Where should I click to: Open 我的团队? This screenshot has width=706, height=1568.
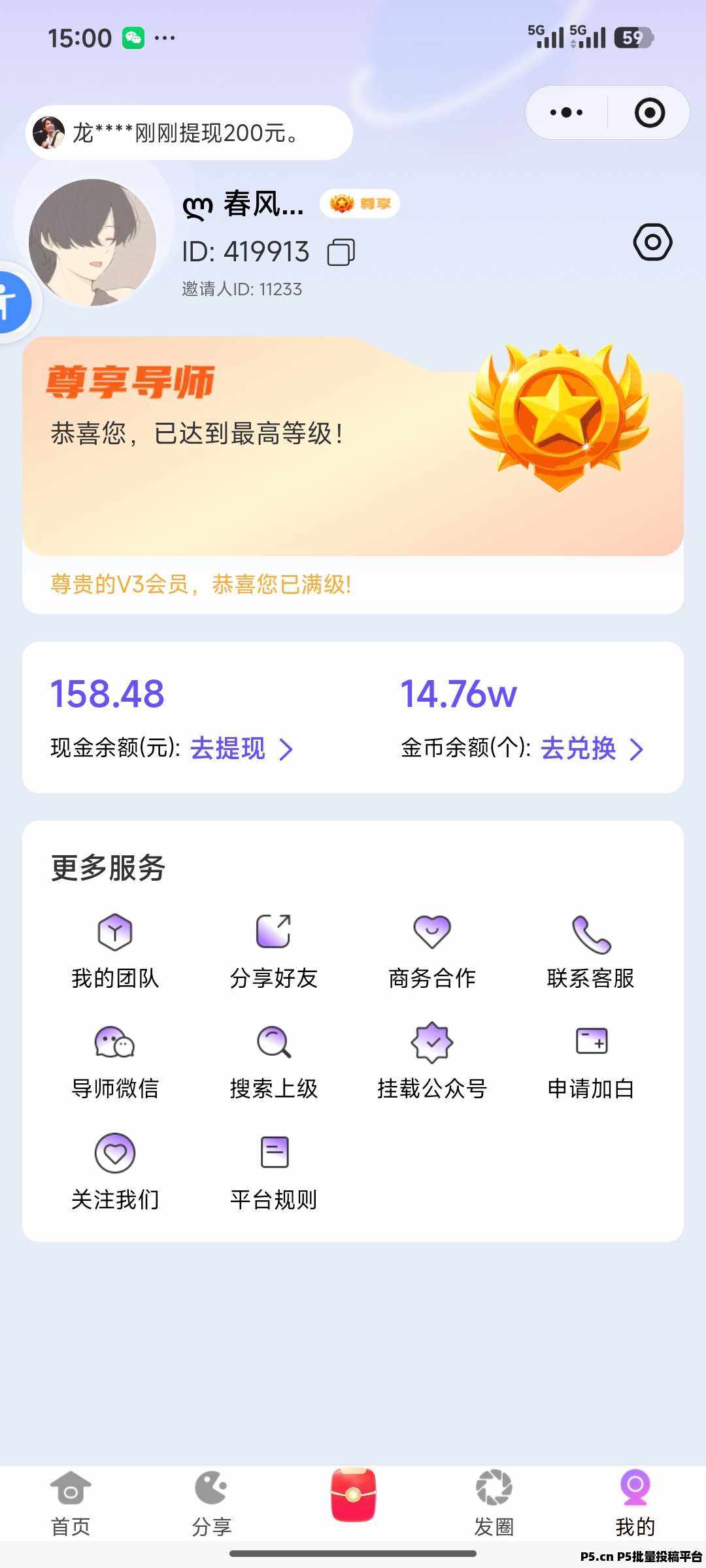pos(115,951)
